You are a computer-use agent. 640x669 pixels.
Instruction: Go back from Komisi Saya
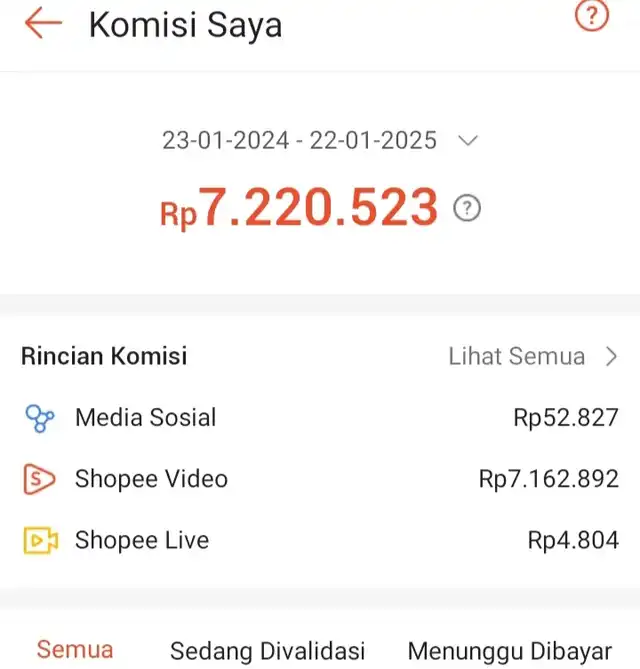pos(43,24)
